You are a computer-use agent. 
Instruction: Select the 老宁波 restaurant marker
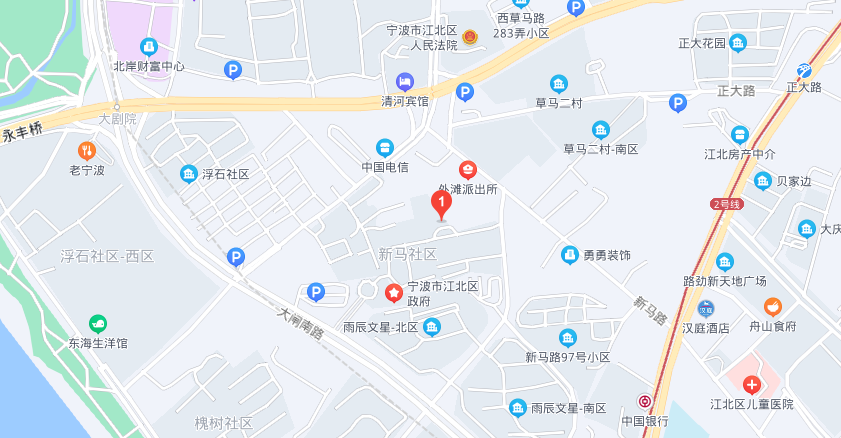click(x=87, y=150)
